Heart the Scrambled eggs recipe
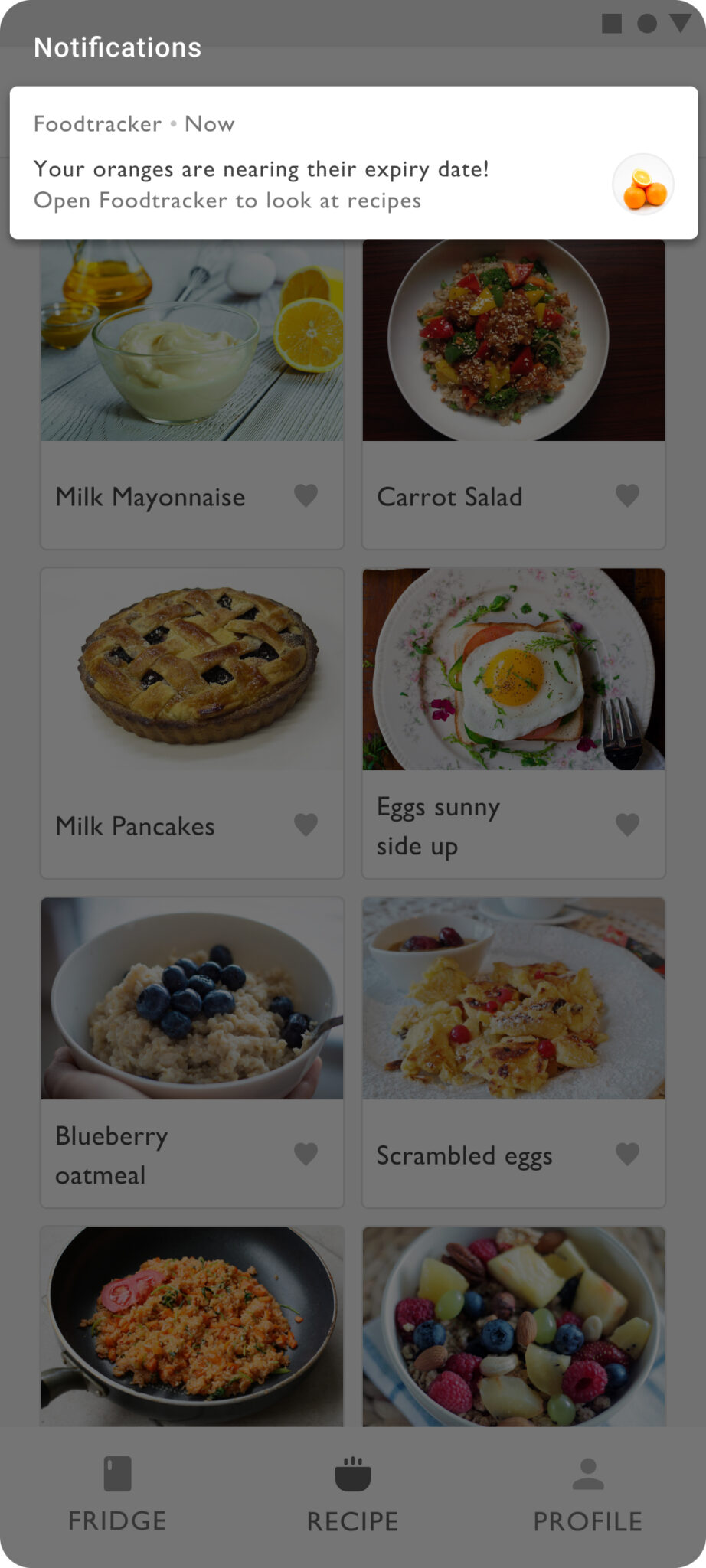The width and height of the screenshot is (706, 1568). [627, 1154]
